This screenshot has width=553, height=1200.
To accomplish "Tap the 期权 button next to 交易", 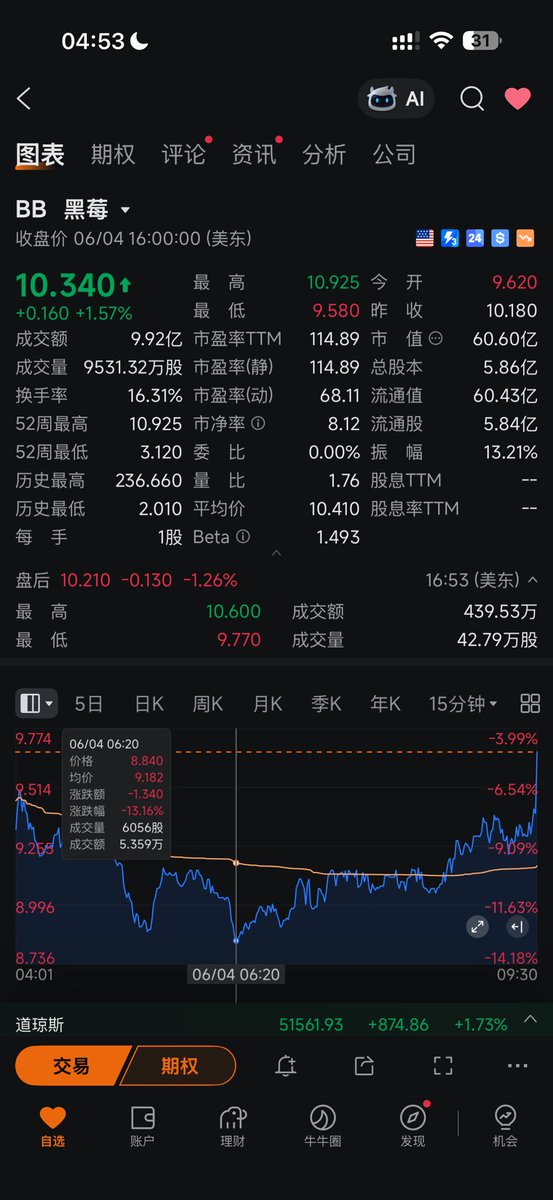I will [x=179, y=1066].
